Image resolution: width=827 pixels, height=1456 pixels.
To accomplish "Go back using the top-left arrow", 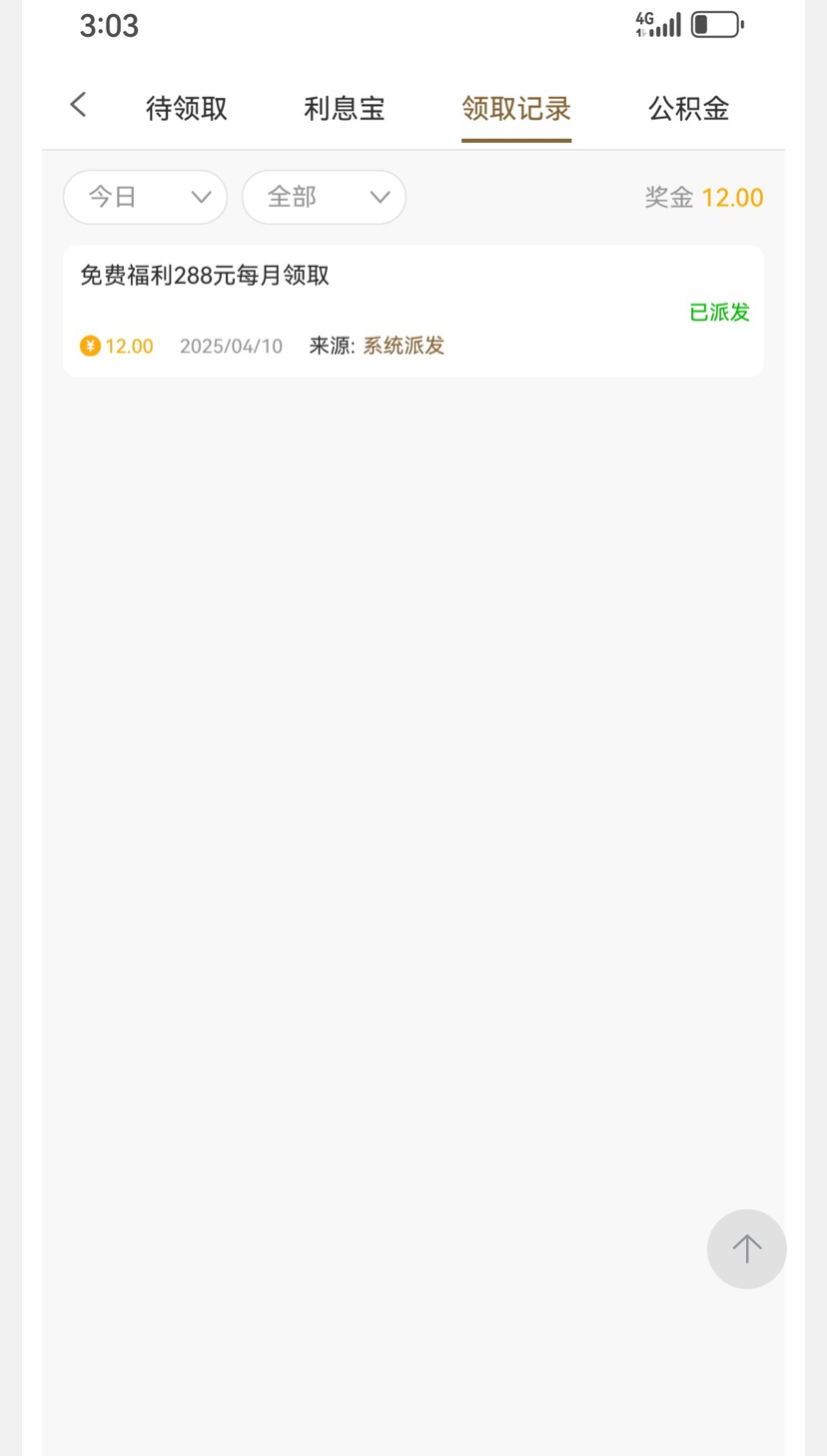I will coord(78,105).
